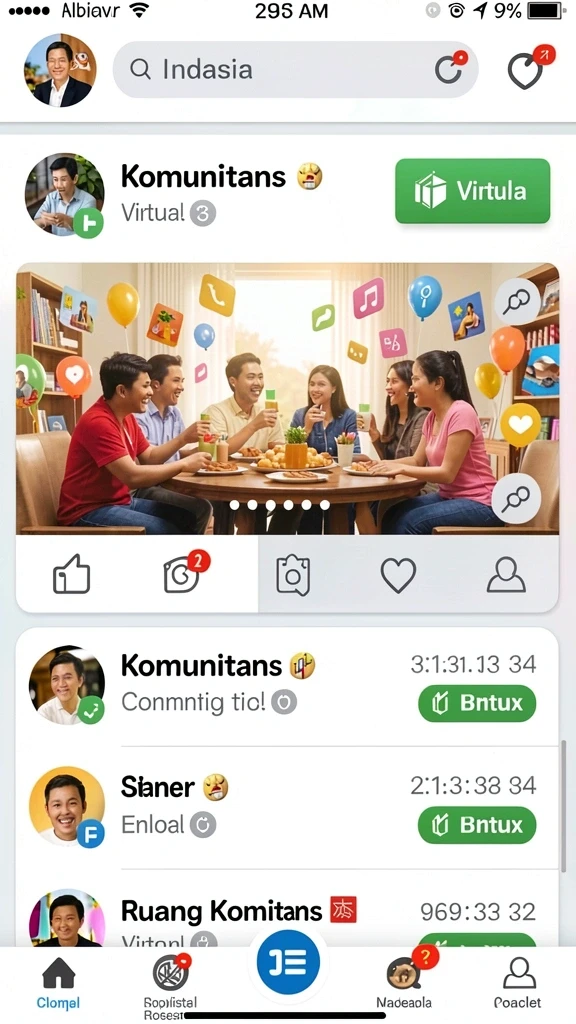Tap the heart icon under the photo
Image resolution: width=576 pixels, height=1024 pixels.
point(398,575)
